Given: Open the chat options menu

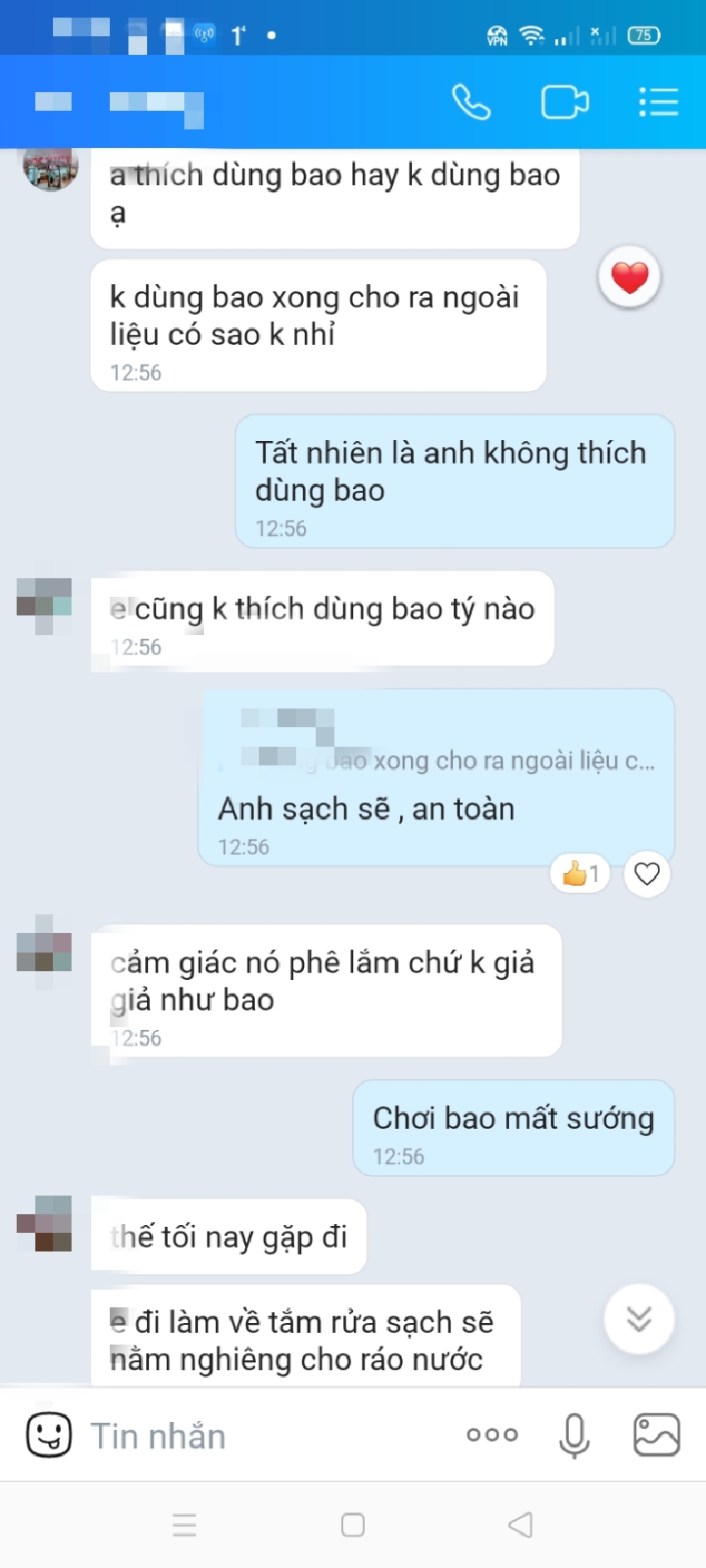Looking at the screenshot, I should (x=658, y=102).
